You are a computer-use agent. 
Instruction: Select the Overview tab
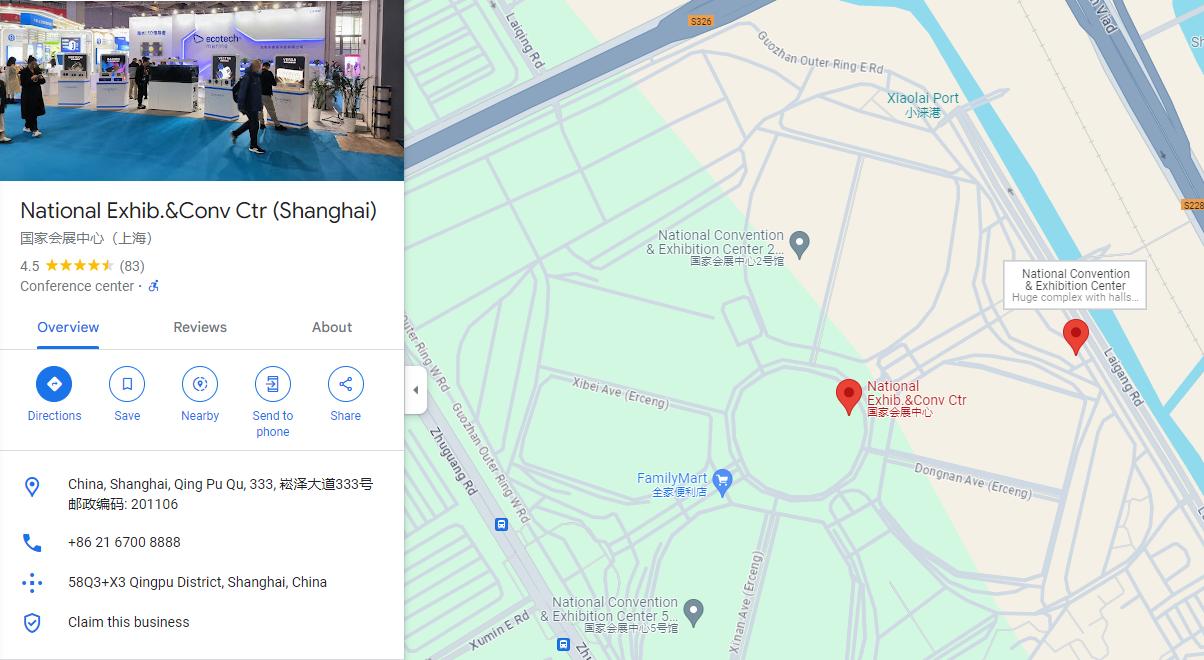(x=68, y=327)
